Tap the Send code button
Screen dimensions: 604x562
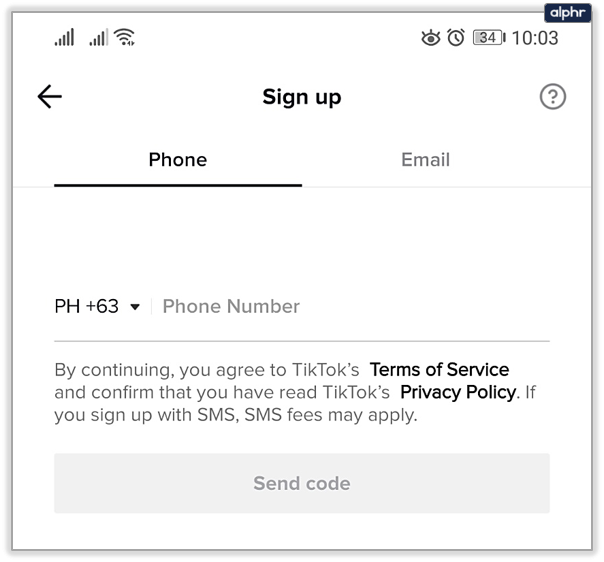(x=301, y=483)
